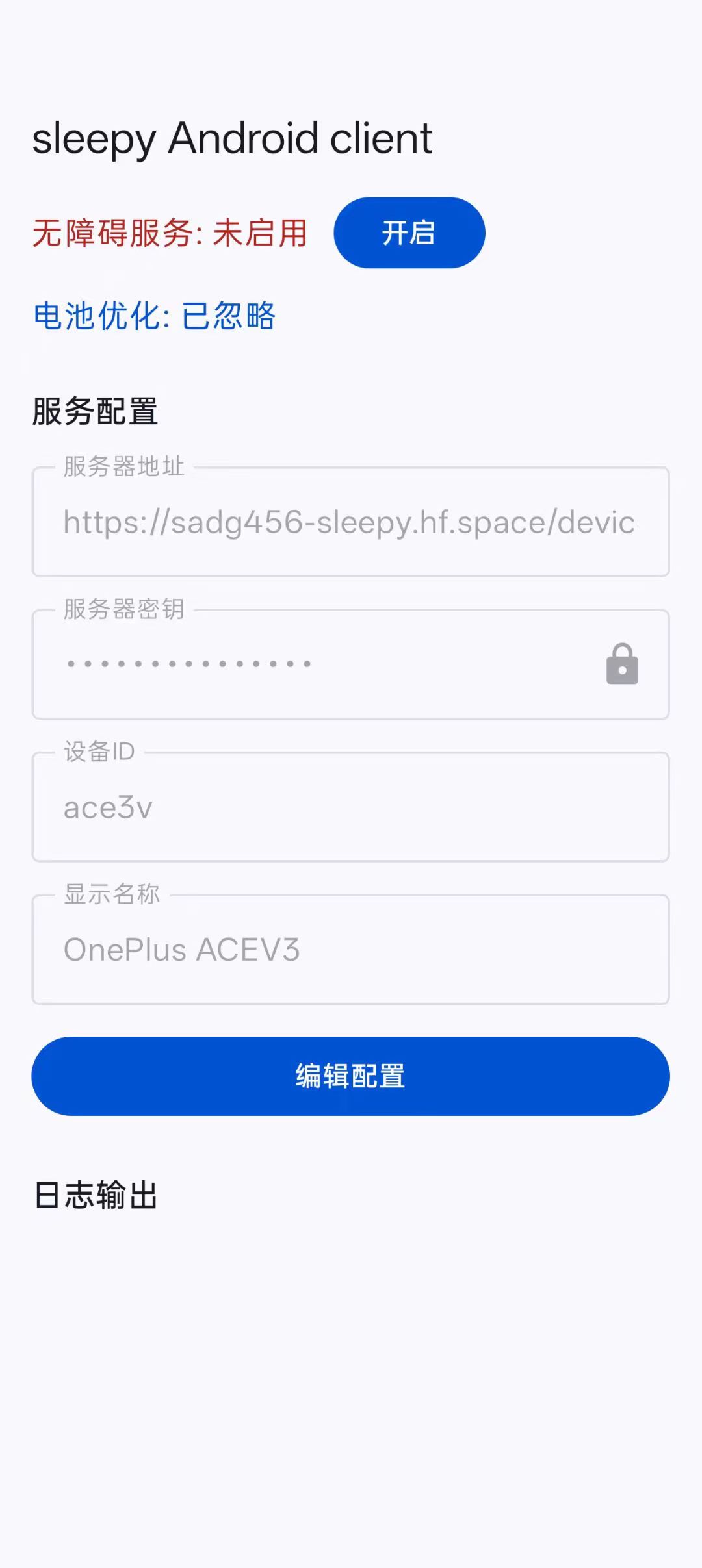Select the 服务器地址 field

[x=350, y=522]
